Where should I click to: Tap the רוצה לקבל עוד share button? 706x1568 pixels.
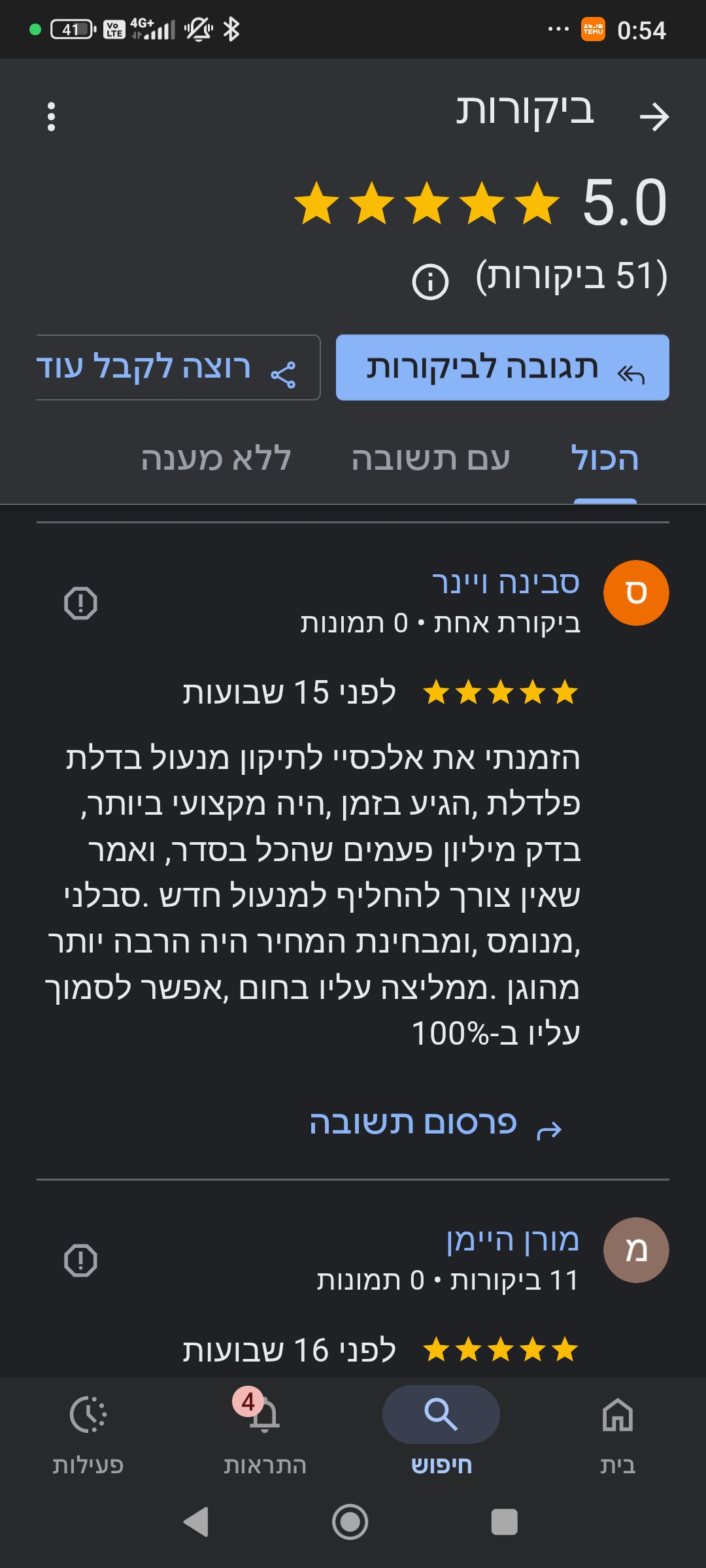(178, 368)
